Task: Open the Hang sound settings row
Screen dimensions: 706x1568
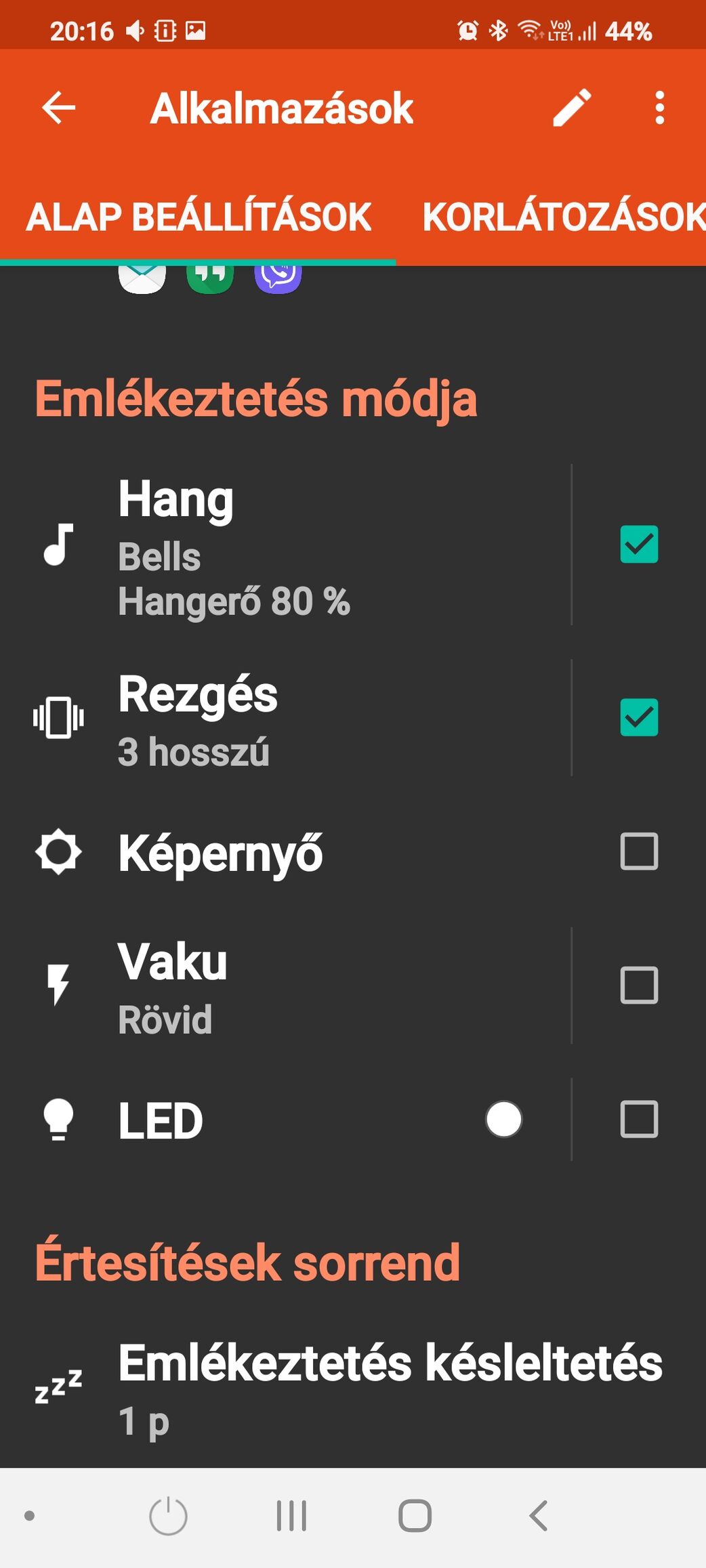Action: tap(285, 545)
